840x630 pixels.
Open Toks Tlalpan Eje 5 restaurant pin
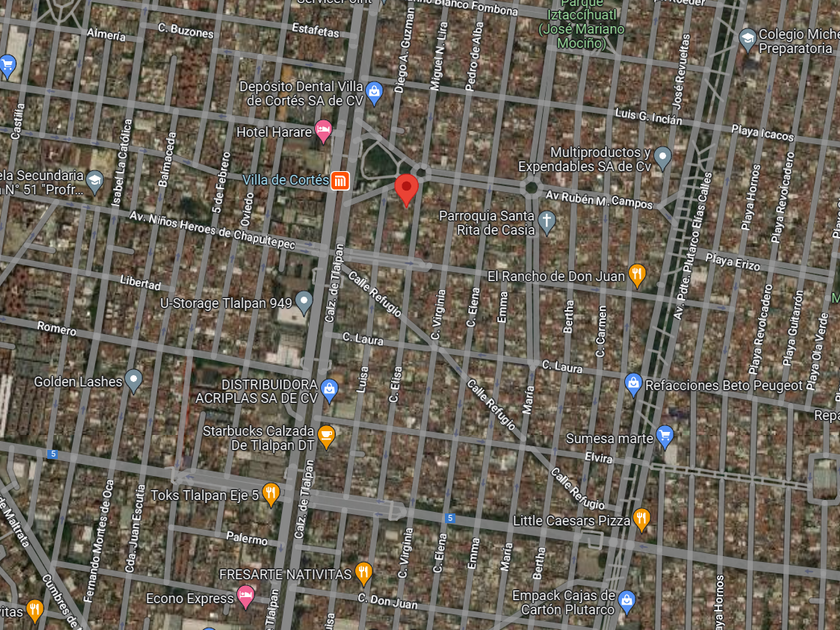[x=271, y=495]
